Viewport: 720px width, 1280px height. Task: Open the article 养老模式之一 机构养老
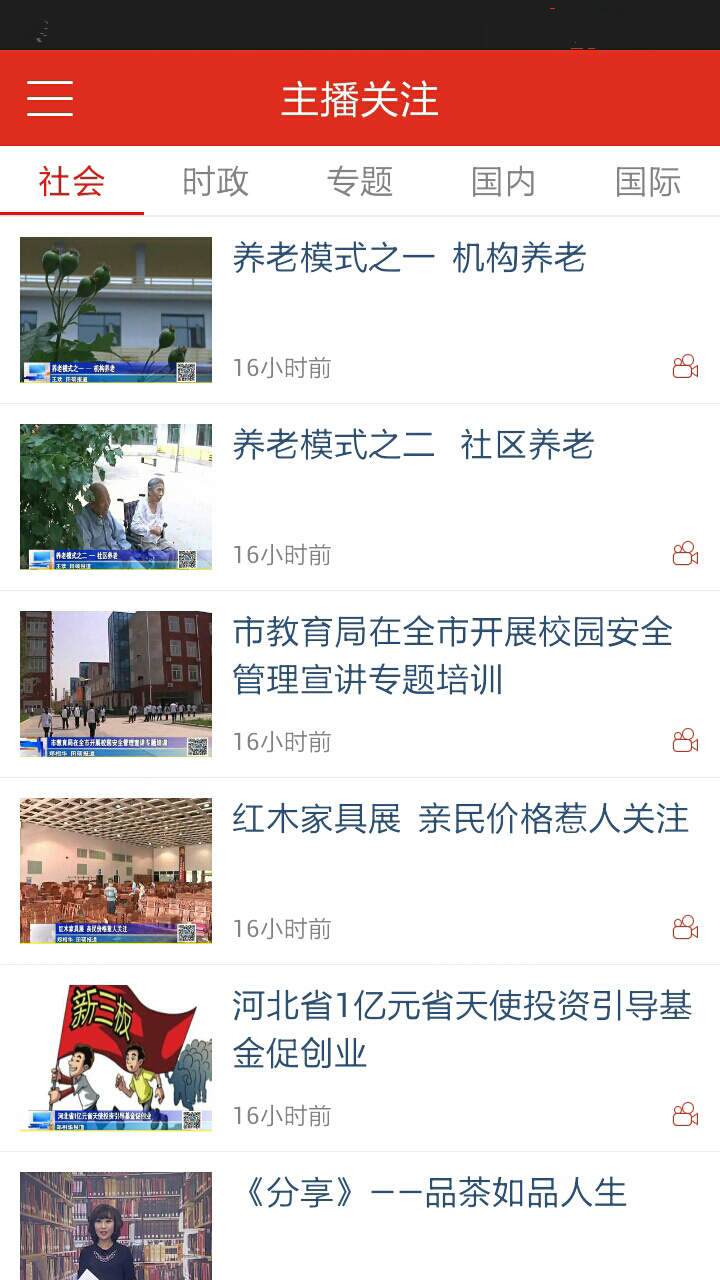[409, 259]
